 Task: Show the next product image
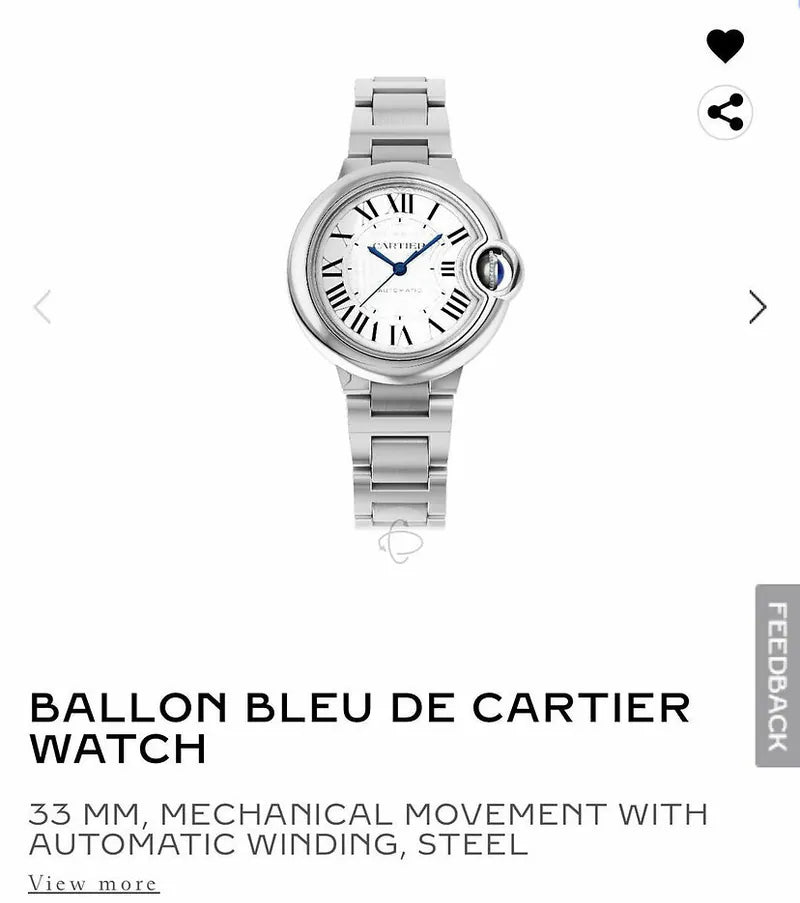[x=758, y=307]
